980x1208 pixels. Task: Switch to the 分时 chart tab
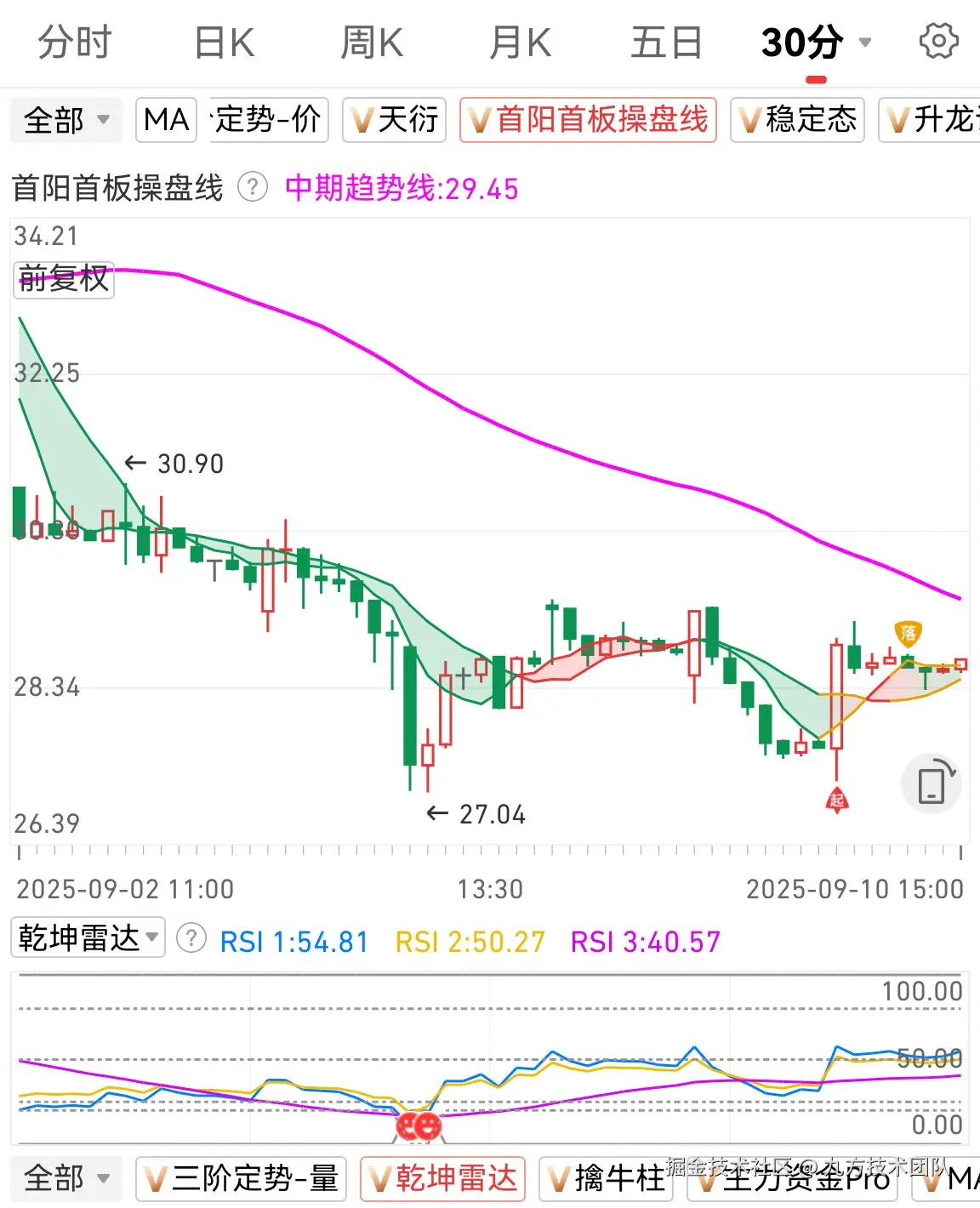point(75,43)
